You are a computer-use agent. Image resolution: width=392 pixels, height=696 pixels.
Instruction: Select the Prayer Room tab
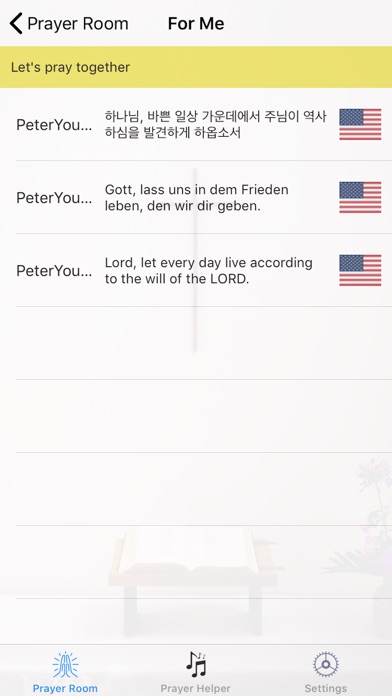click(x=65, y=672)
